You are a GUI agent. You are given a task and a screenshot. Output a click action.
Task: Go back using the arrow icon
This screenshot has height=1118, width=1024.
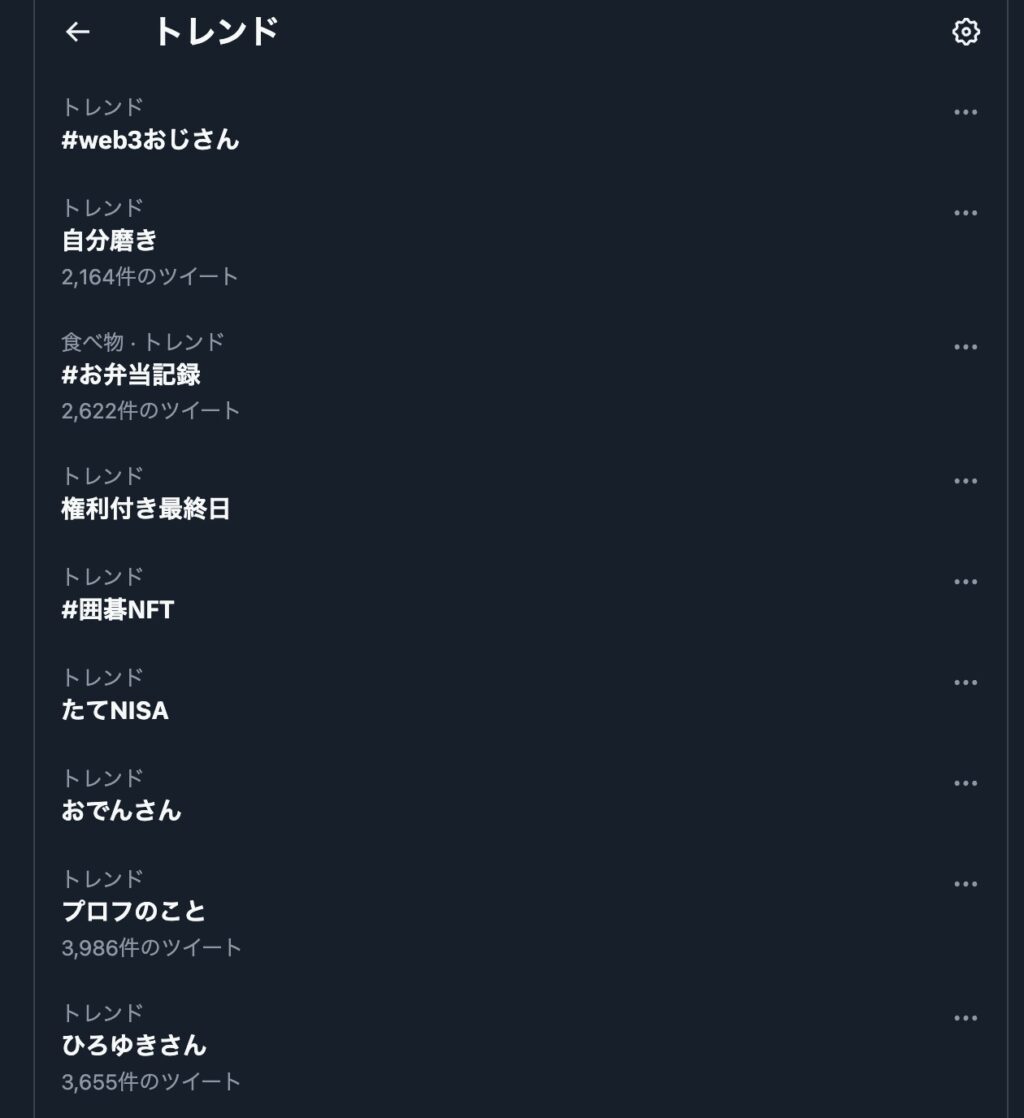(x=78, y=32)
